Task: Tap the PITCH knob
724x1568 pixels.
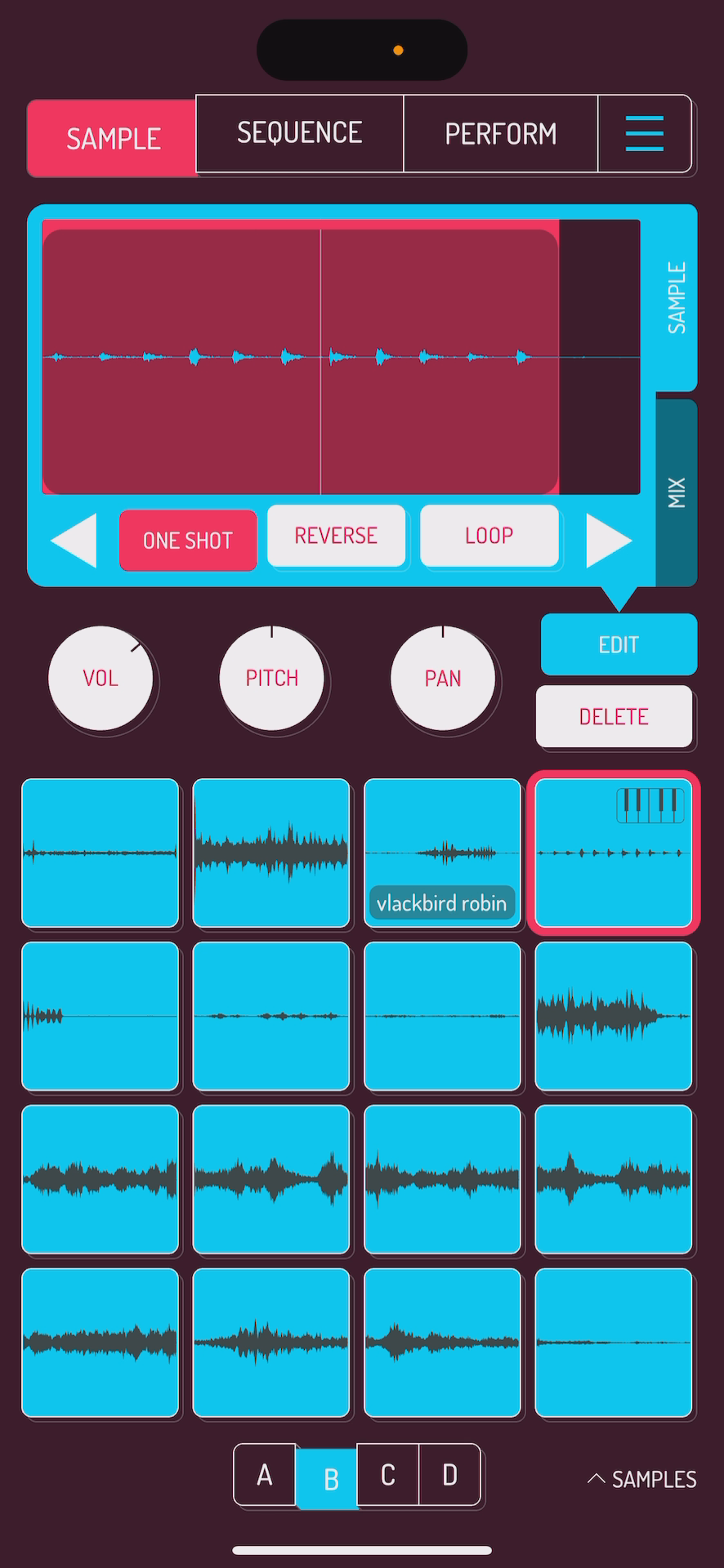Action: pos(272,678)
